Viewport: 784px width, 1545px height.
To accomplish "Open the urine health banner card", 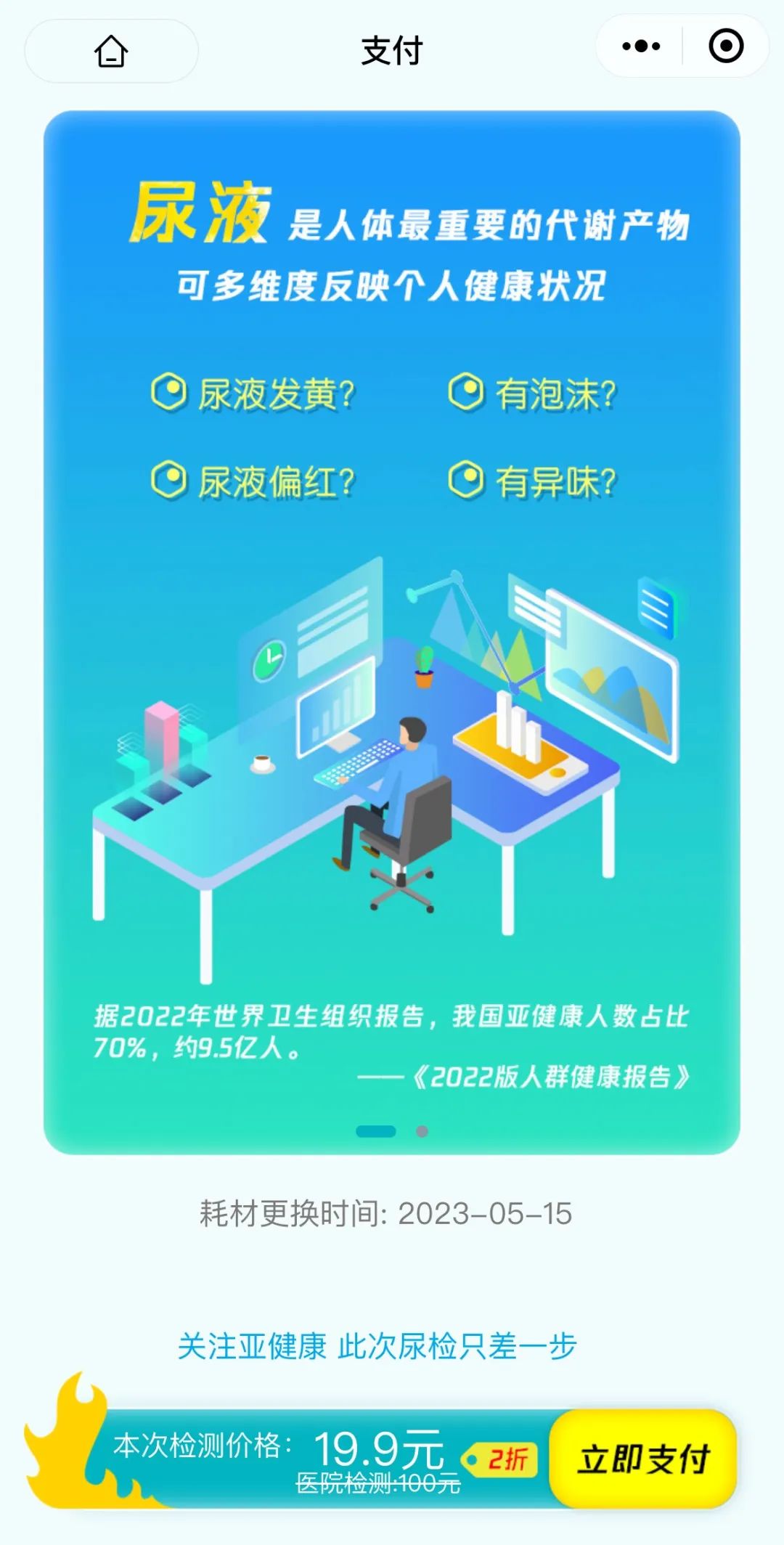I will point(392,632).
